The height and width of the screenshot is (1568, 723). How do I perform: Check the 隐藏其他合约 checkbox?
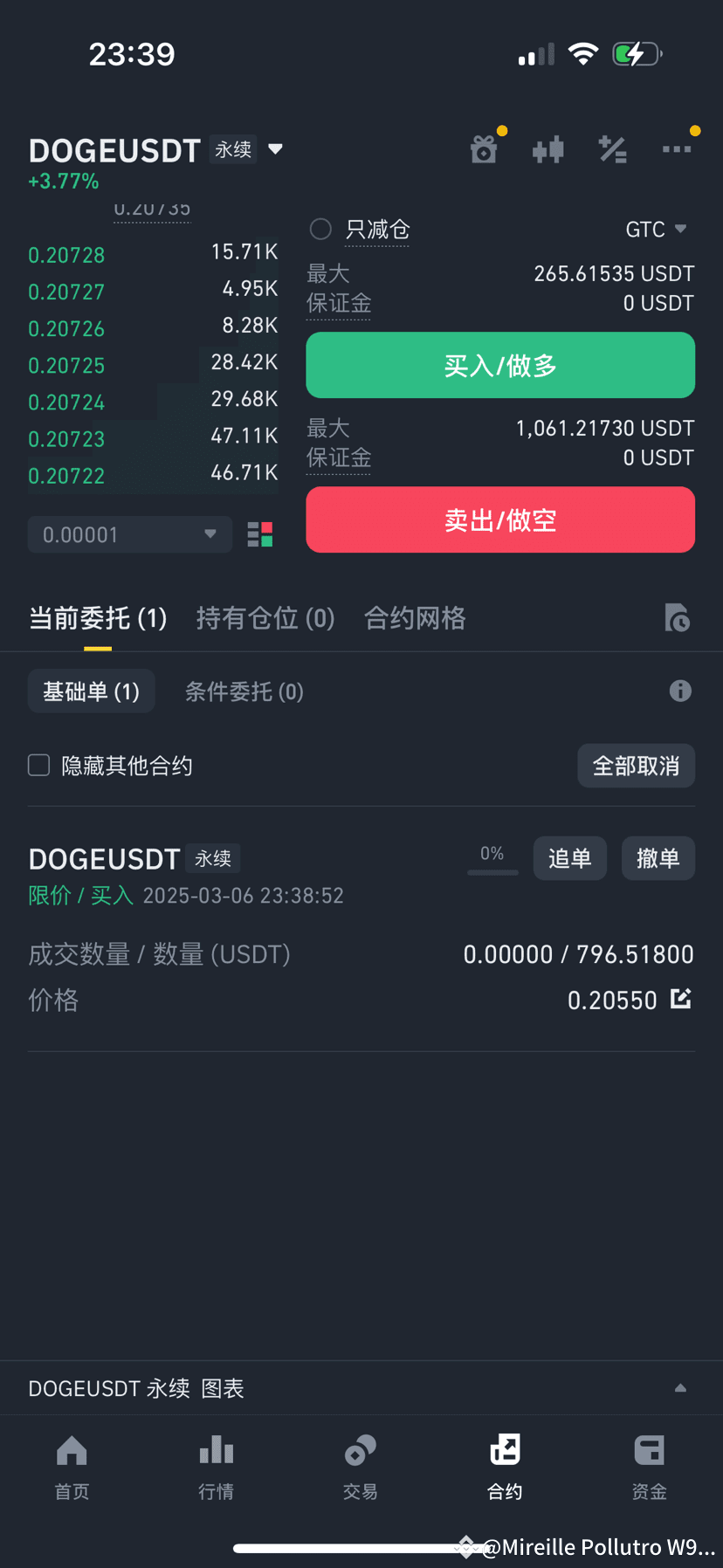(38, 765)
